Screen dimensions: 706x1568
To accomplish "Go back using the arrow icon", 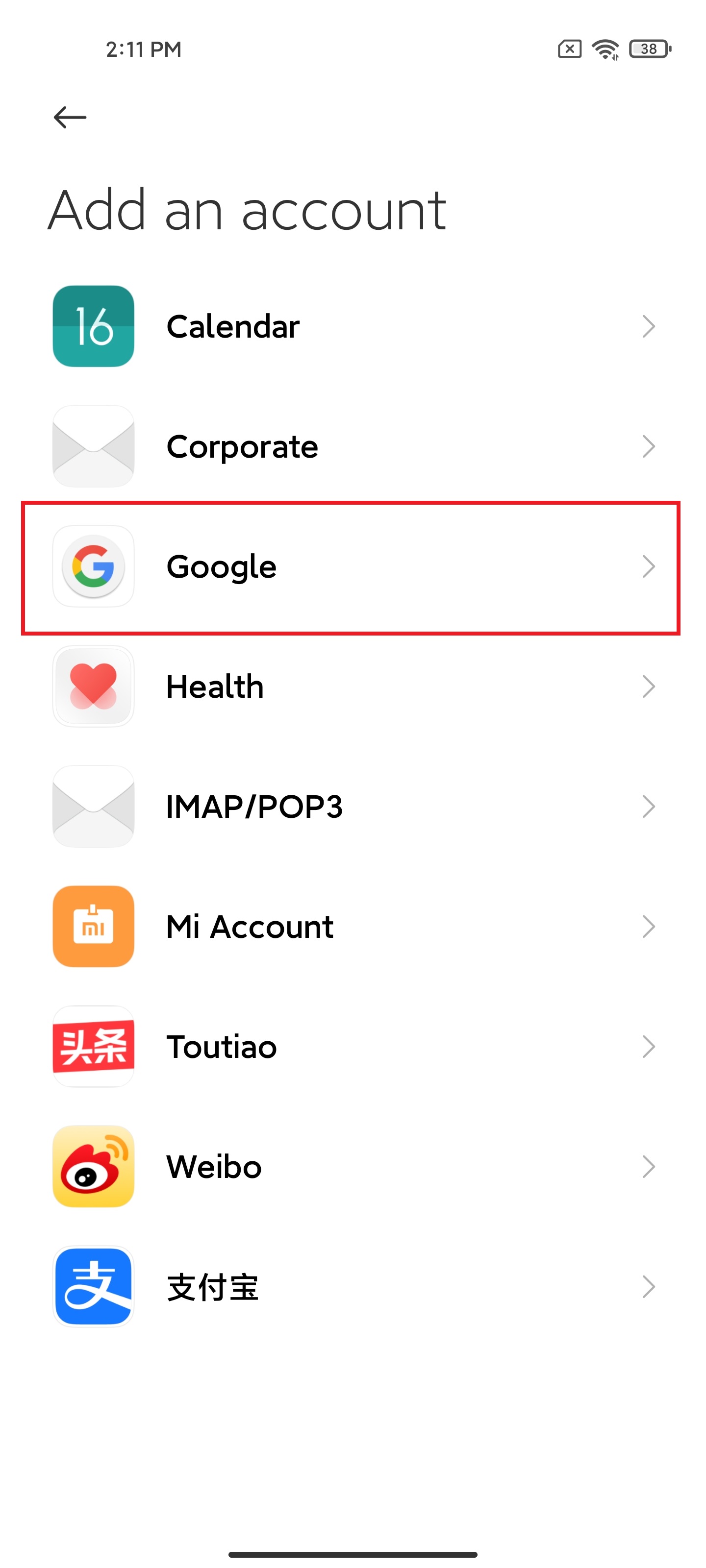I will [x=70, y=117].
